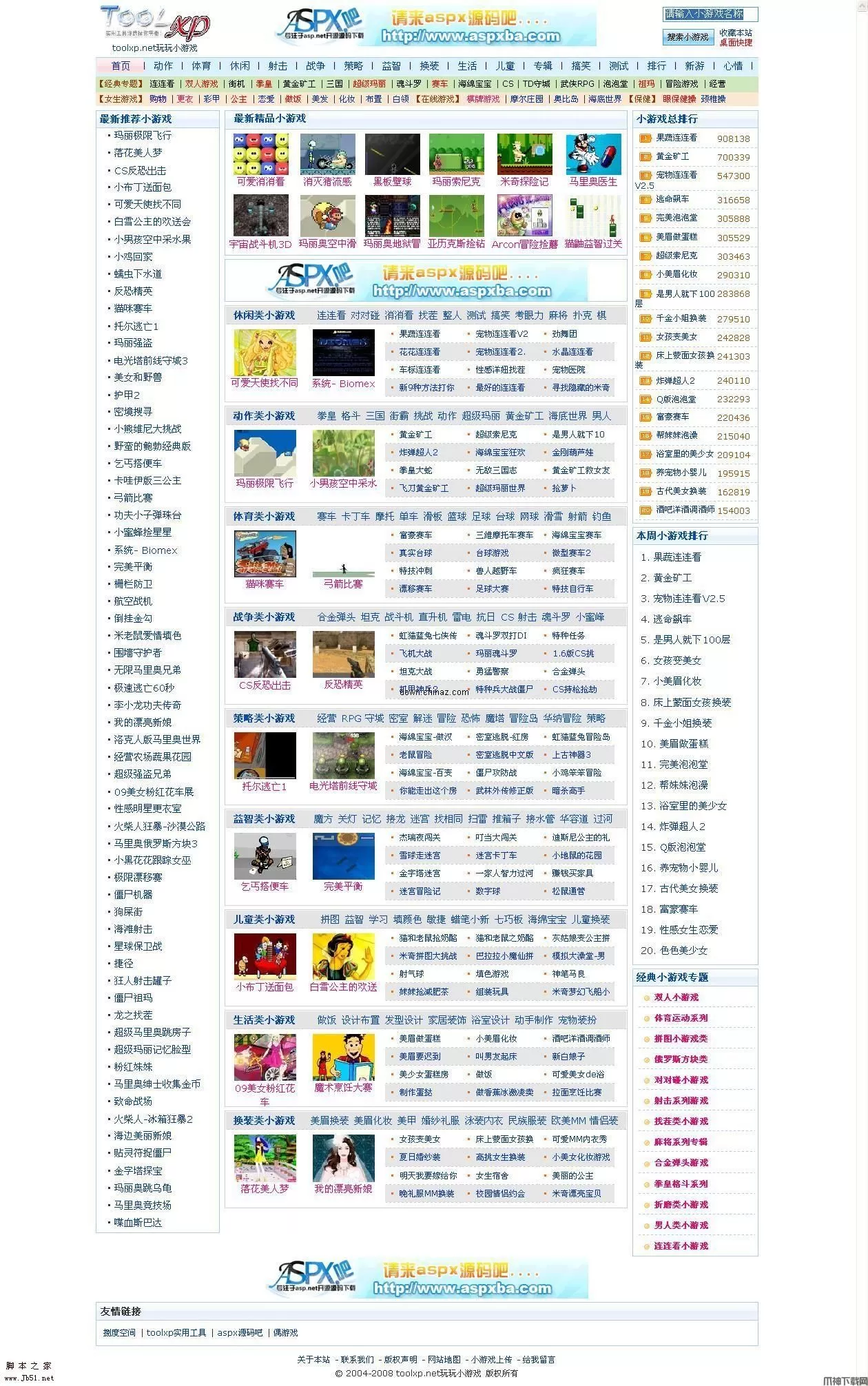This screenshot has height=1386, width=868.
Task: Open the 马里奥医生 game thumbnail
Action: [593, 154]
